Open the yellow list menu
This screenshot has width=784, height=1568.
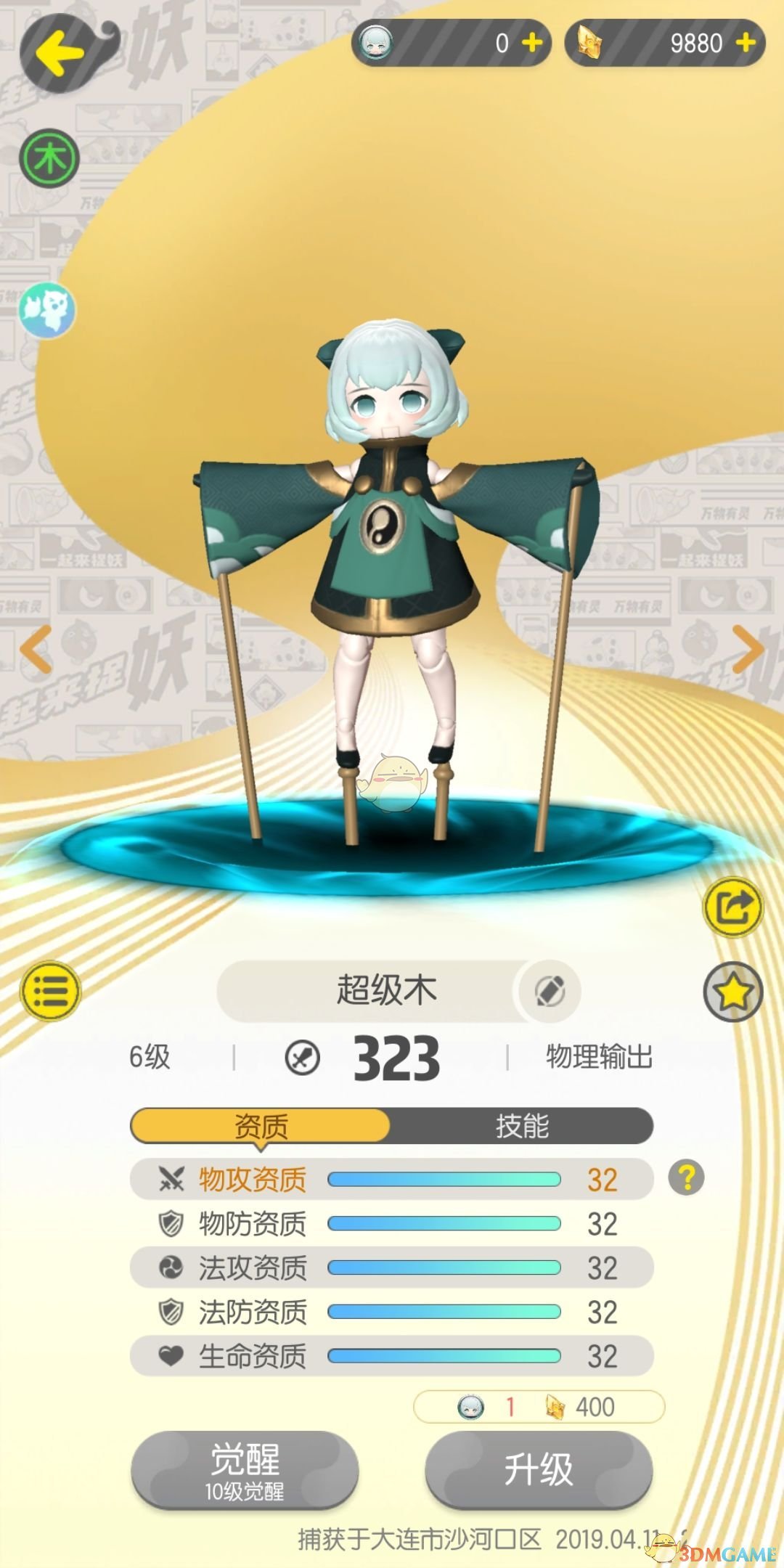click(51, 991)
